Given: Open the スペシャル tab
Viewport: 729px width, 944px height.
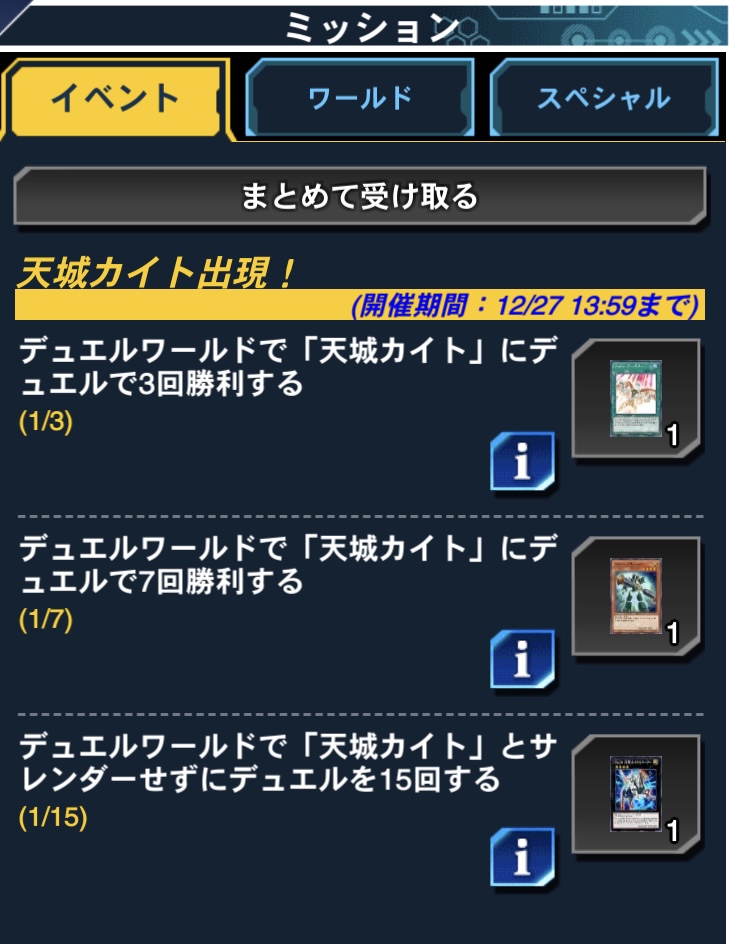Looking at the screenshot, I should click(603, 100).
